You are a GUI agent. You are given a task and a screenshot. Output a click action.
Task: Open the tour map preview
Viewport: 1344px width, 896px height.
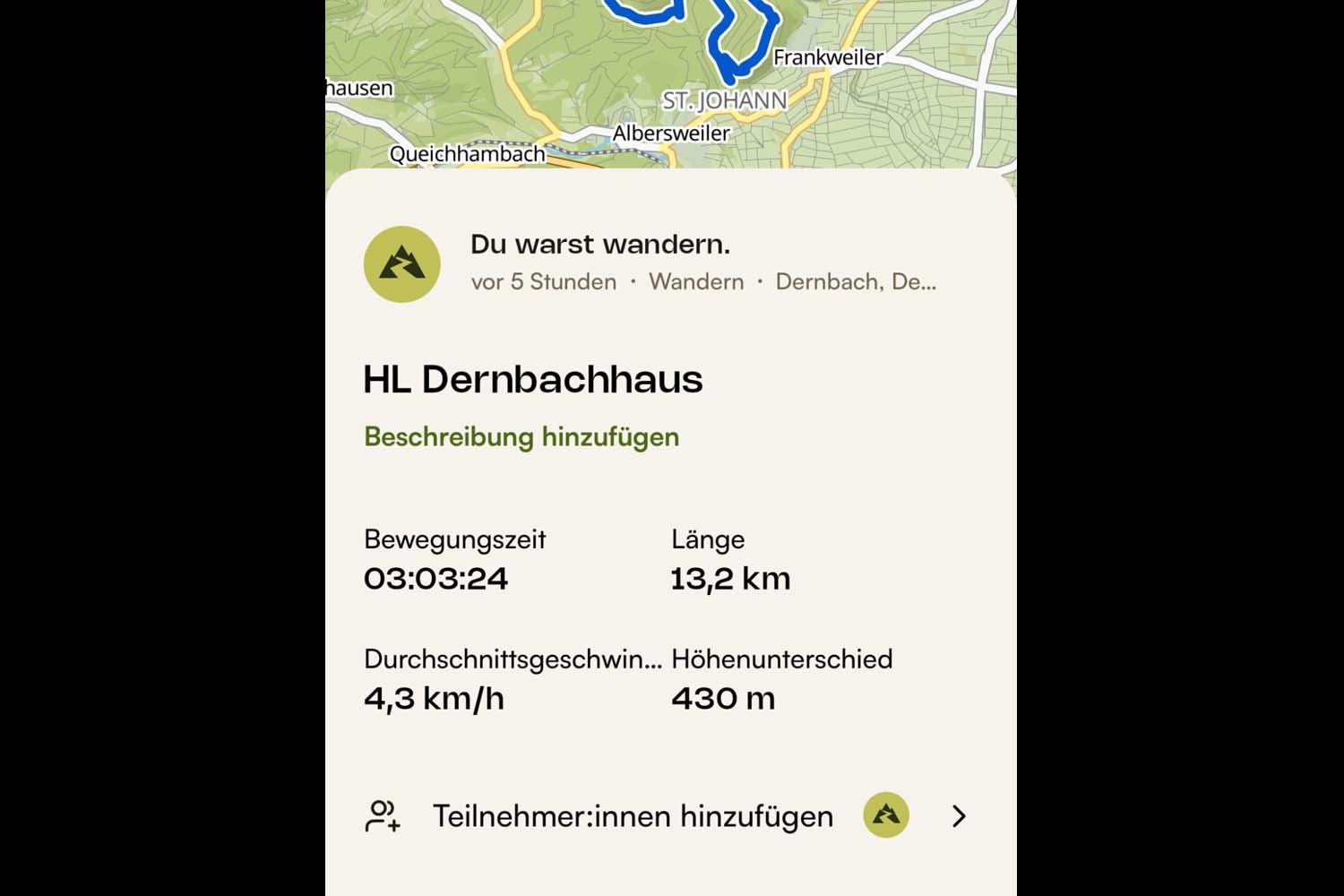[670, 81]
